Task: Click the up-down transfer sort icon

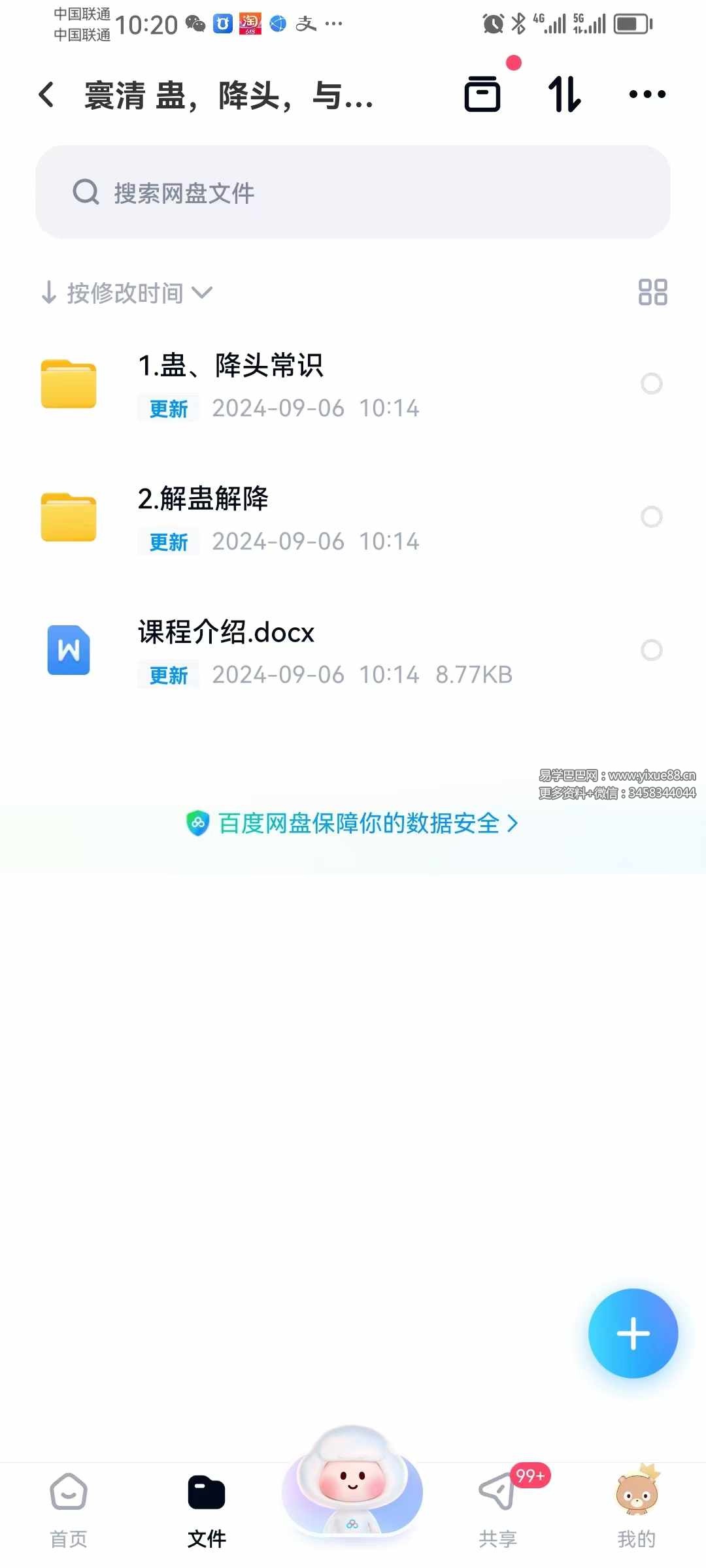Action: (563, 95)
